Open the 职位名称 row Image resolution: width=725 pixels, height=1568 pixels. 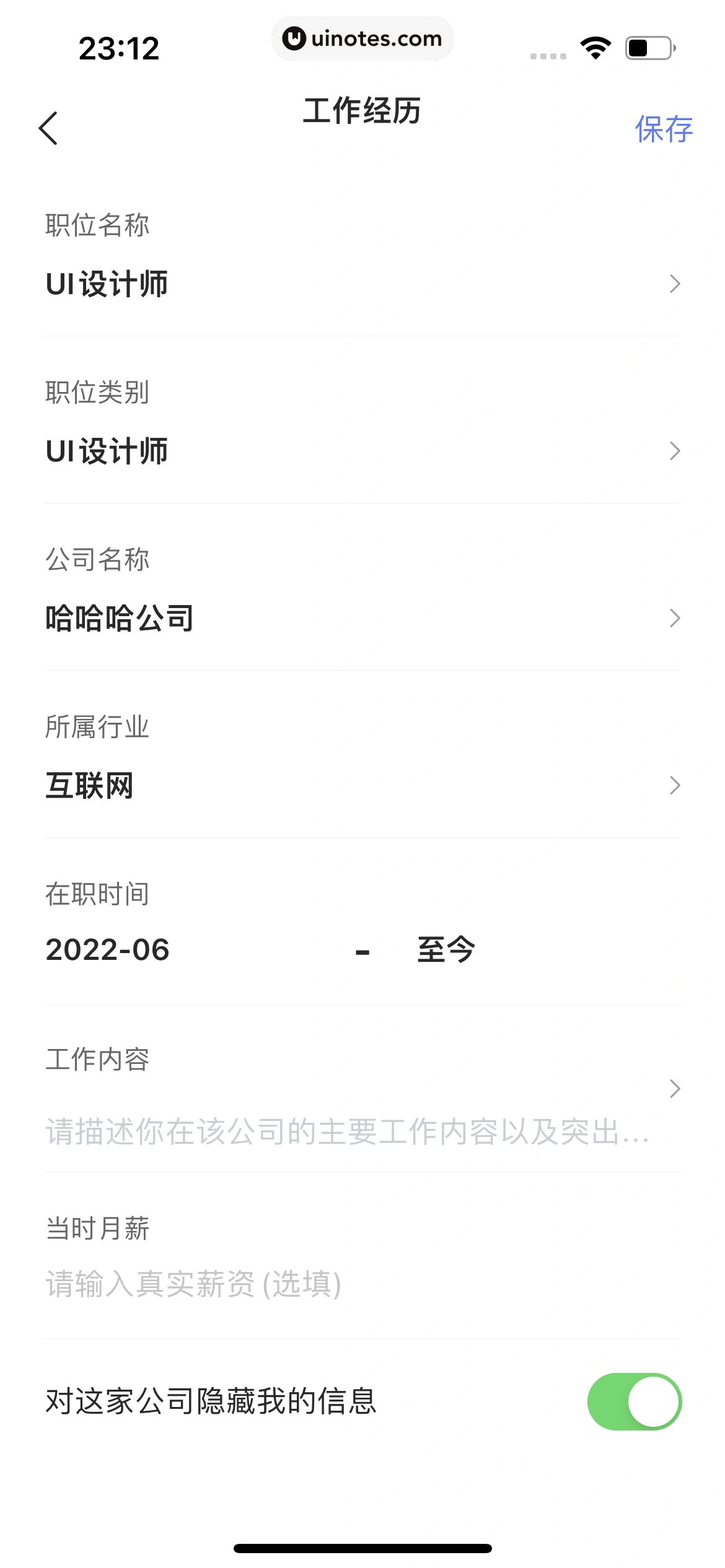tap(362, 284)
